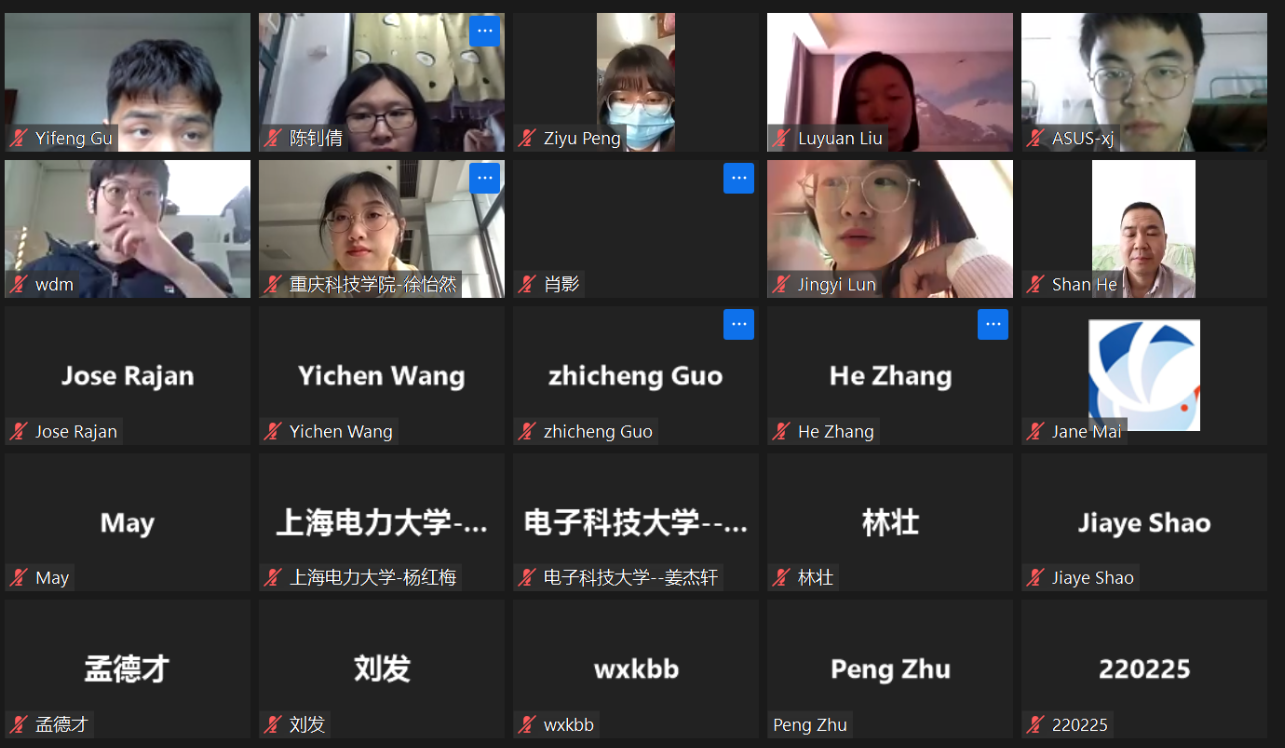Select the May participant tile
The height and width of the screenshot is (748, 1285).
point(128,522)
